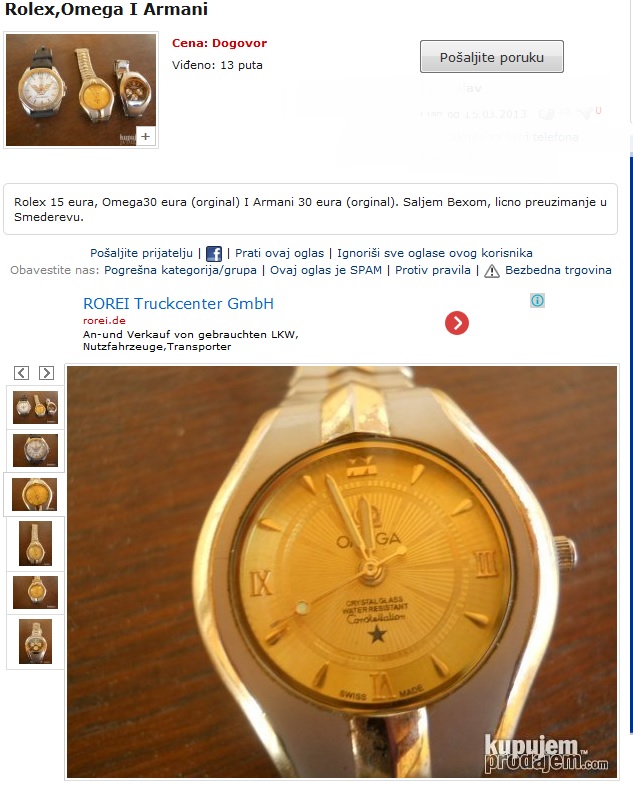The height and width of the screenshot is (799, 633).
Task: Go to the previous photo
Action: click(22, 373)
